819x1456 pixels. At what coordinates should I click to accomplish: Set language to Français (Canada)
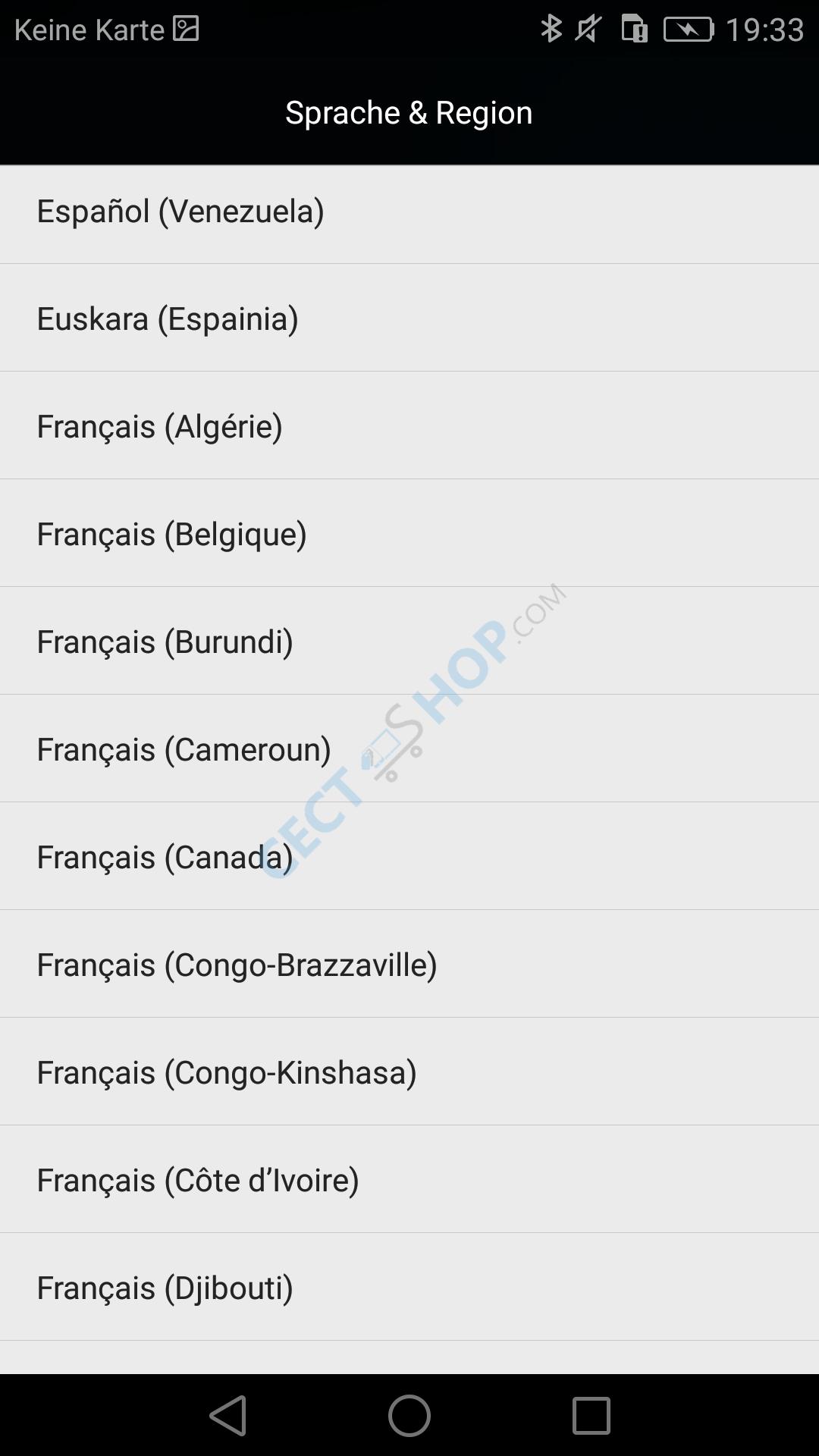coord(409,856)
